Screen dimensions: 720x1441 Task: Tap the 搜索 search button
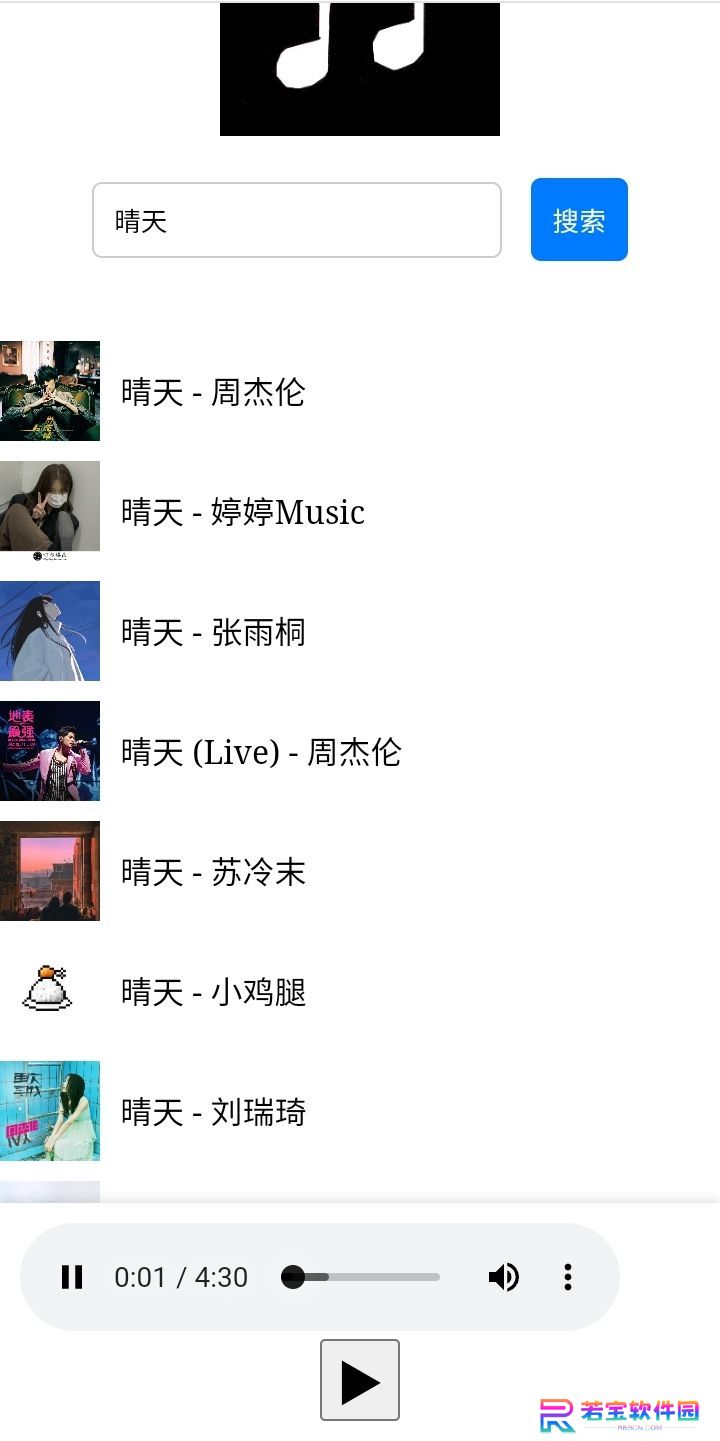tap(579, 220)
